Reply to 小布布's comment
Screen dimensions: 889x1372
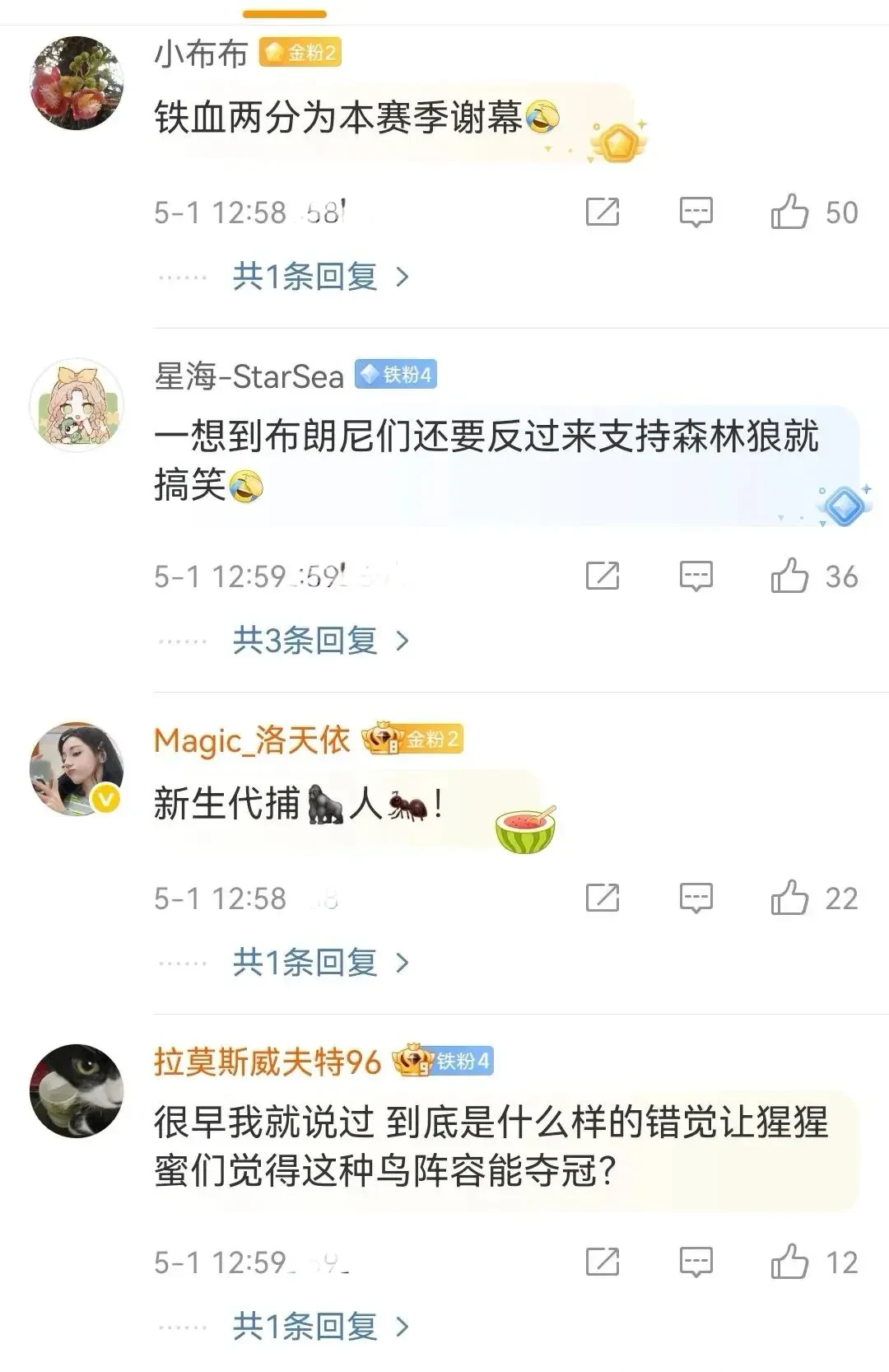point(696,212)
